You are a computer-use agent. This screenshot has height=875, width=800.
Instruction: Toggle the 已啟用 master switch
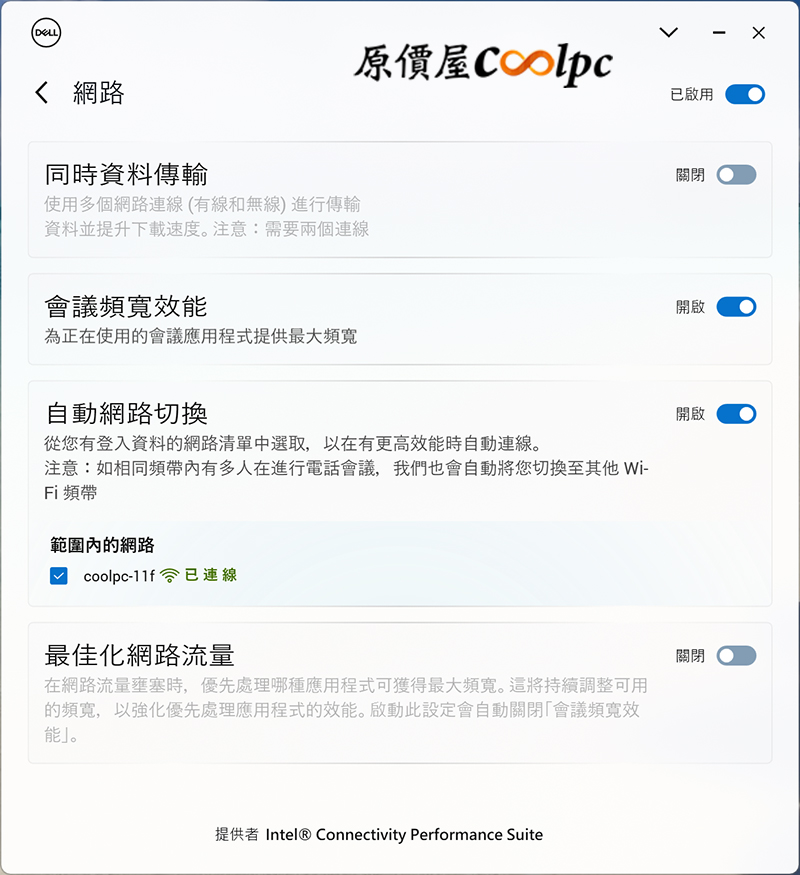(744, 95)
